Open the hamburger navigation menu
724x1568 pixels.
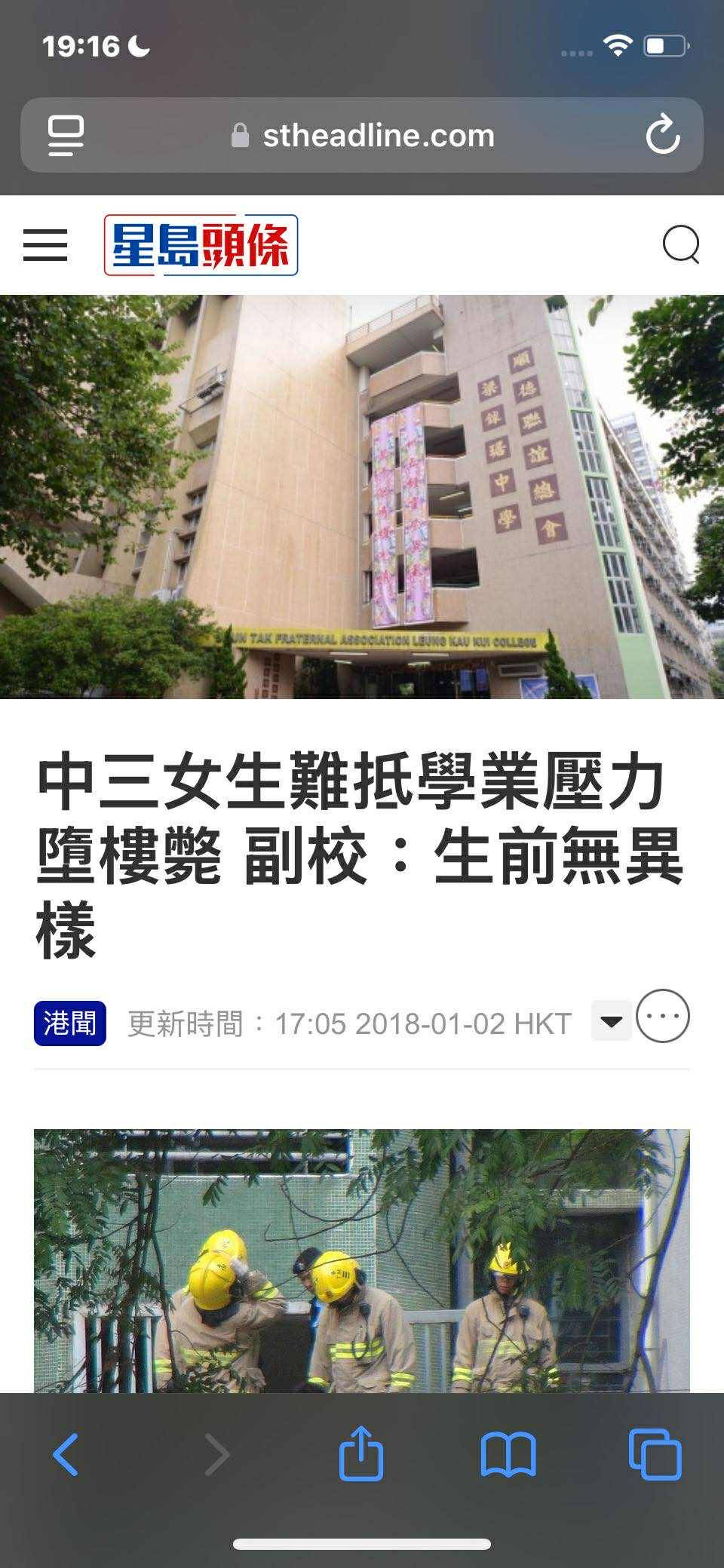pyautogui.click(x=45, y=245)
